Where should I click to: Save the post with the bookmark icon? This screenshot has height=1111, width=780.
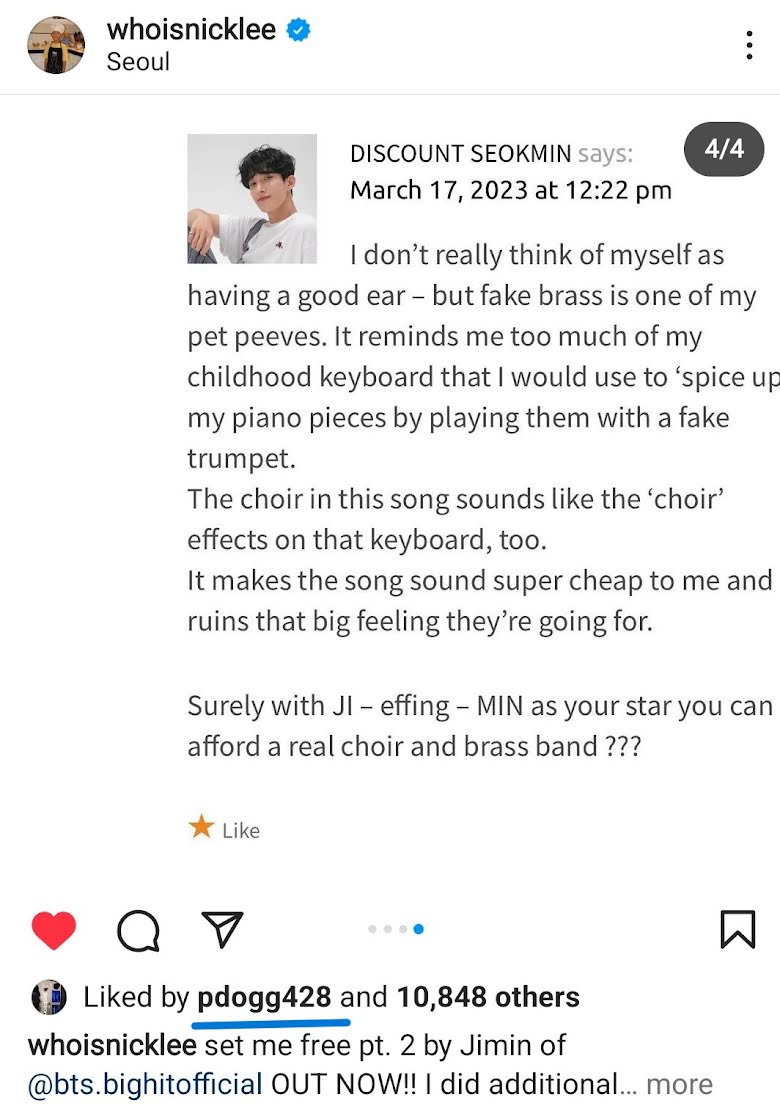[x=737, y=930]
